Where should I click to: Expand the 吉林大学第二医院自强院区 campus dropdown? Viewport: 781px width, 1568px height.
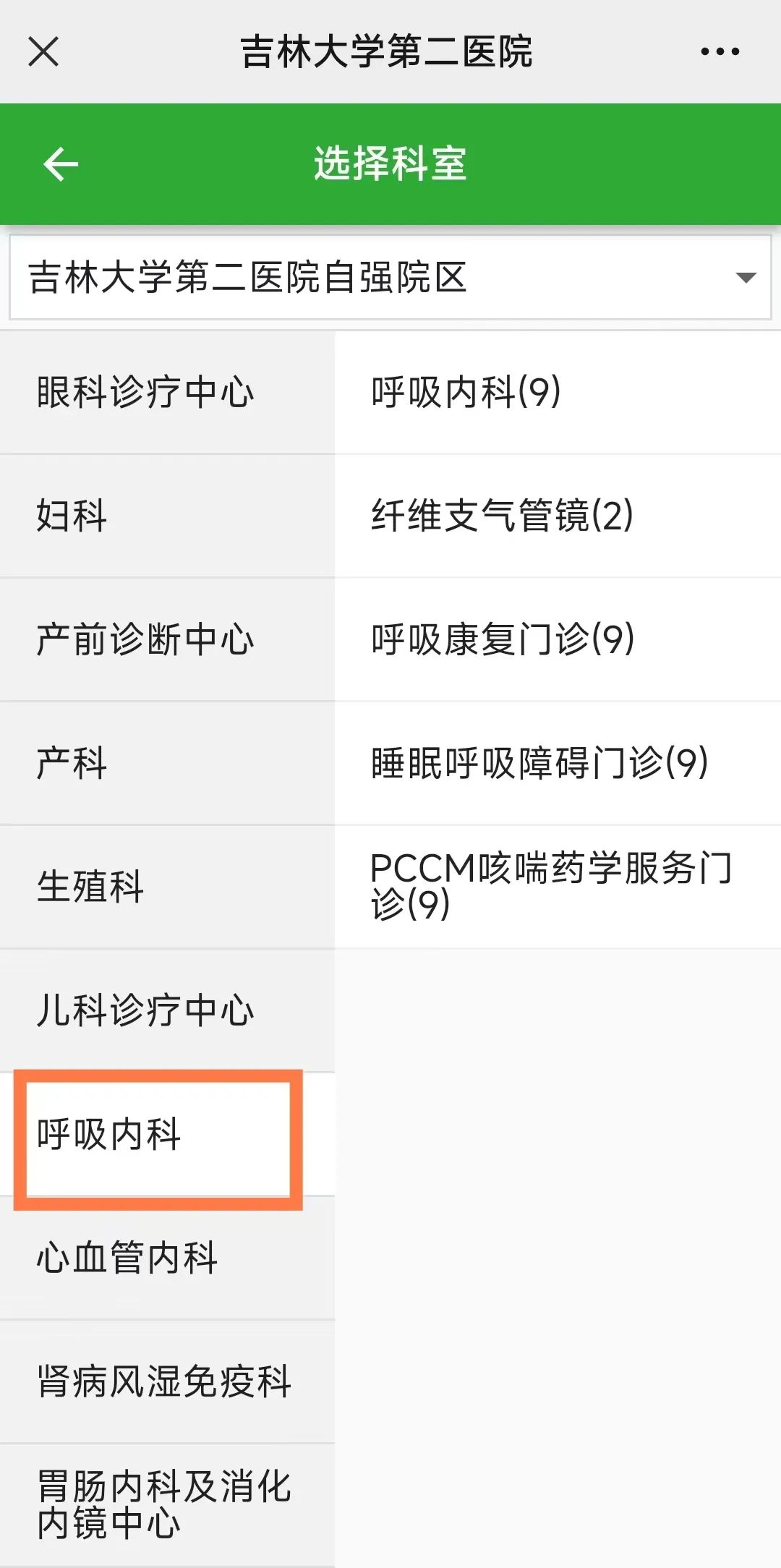pos(390,277)
